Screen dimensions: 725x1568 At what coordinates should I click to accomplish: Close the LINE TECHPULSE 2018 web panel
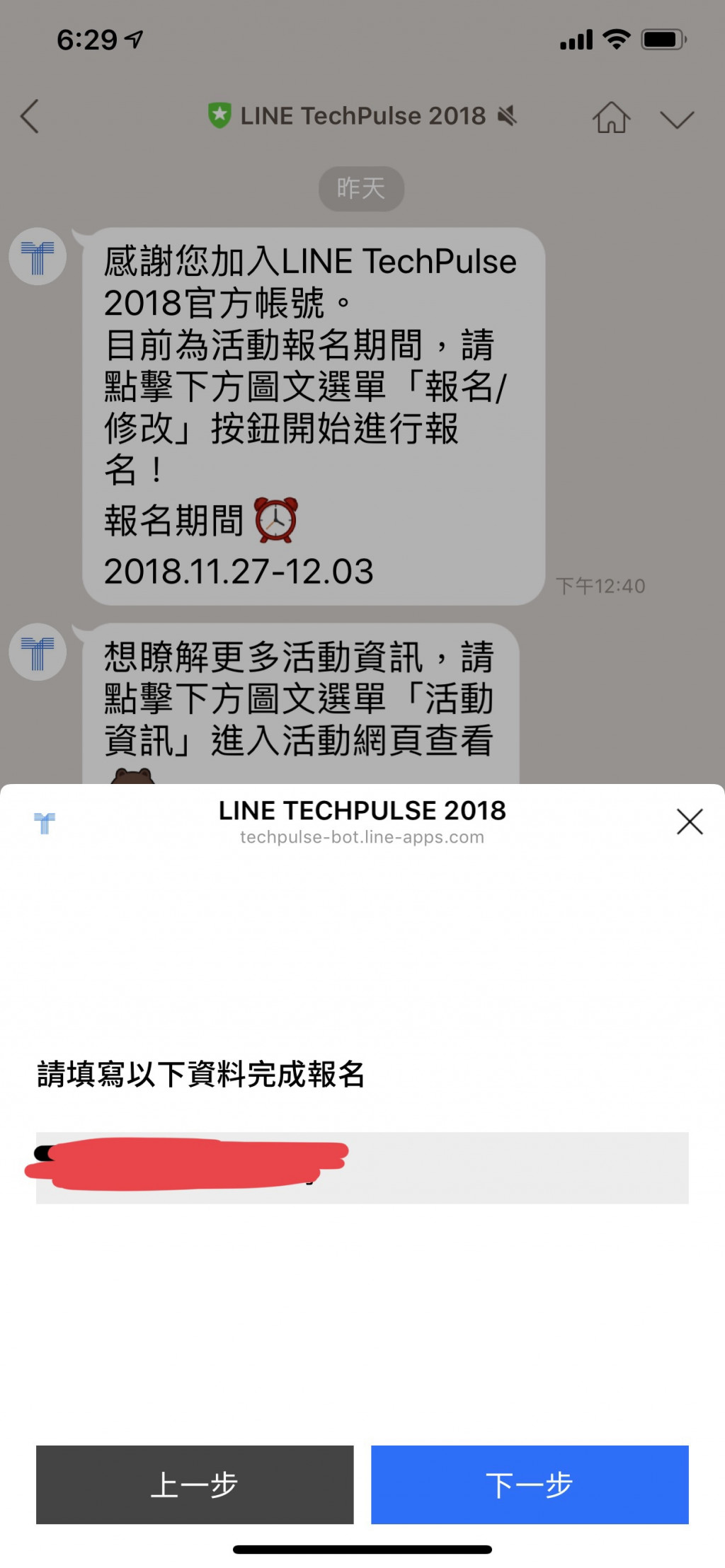[689, 822]
